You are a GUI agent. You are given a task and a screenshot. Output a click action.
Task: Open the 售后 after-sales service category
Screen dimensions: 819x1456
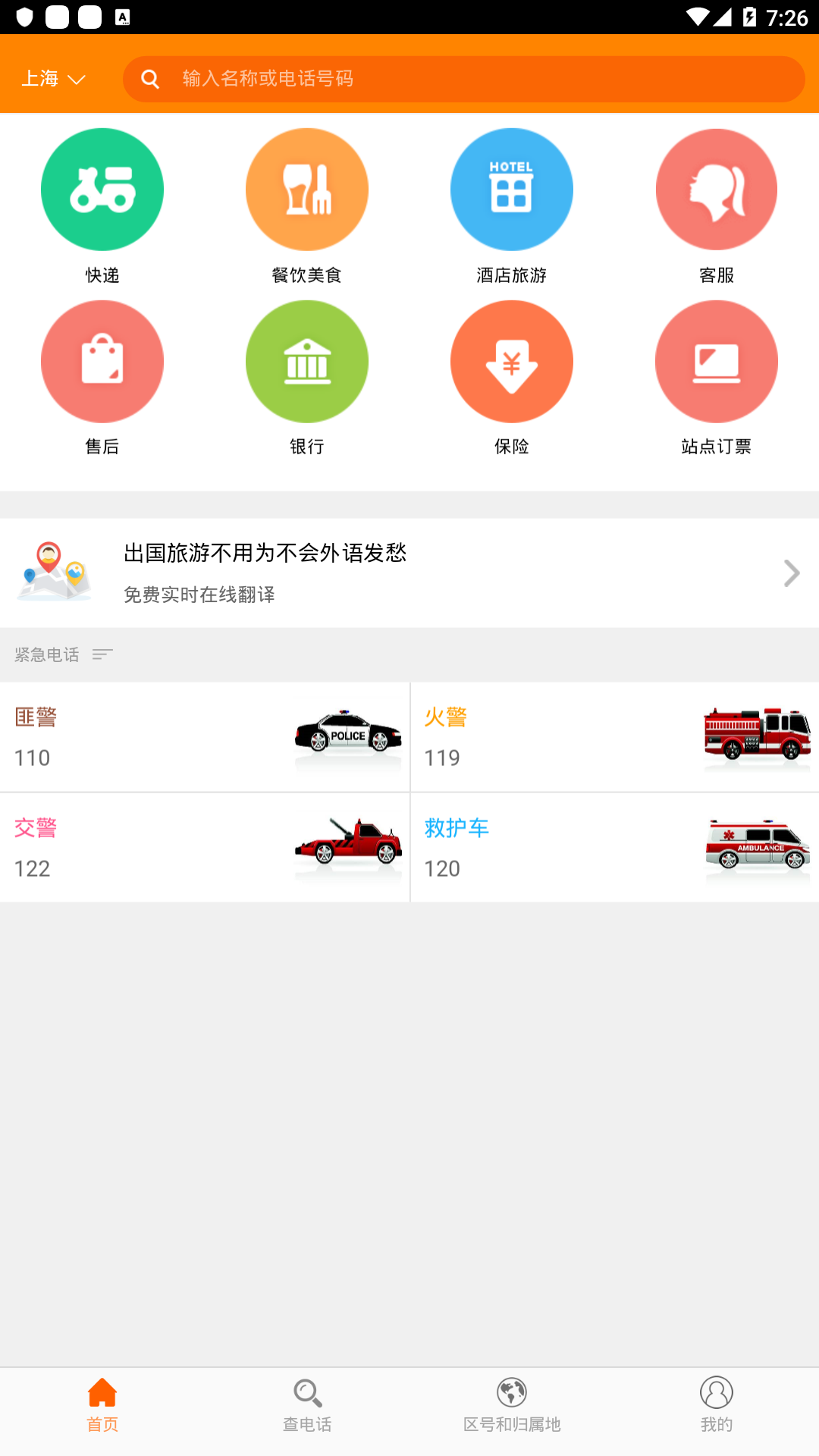pos(102,361)
